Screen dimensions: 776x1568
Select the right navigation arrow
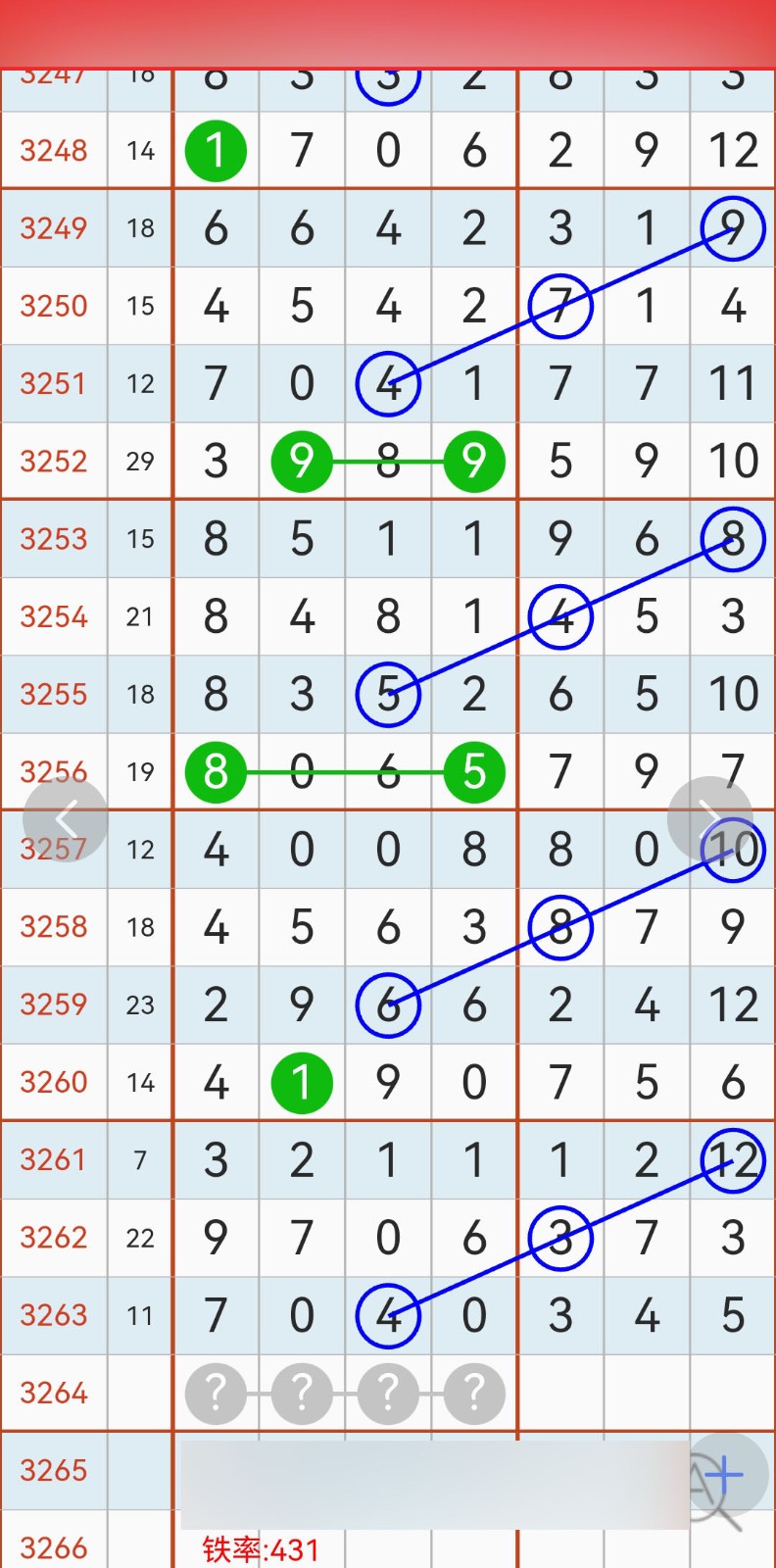point(711,819)
